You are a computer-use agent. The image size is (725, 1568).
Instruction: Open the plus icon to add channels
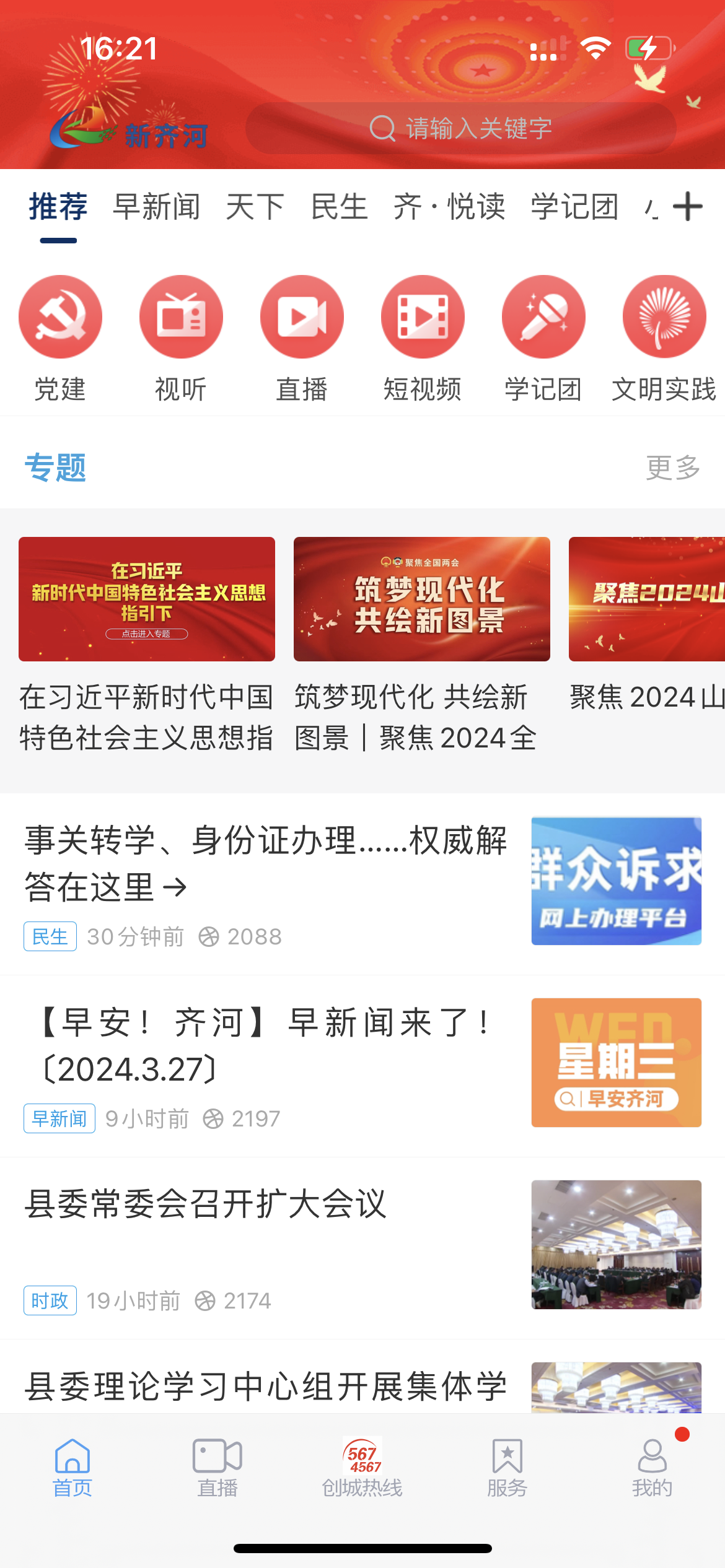(687, 206)
